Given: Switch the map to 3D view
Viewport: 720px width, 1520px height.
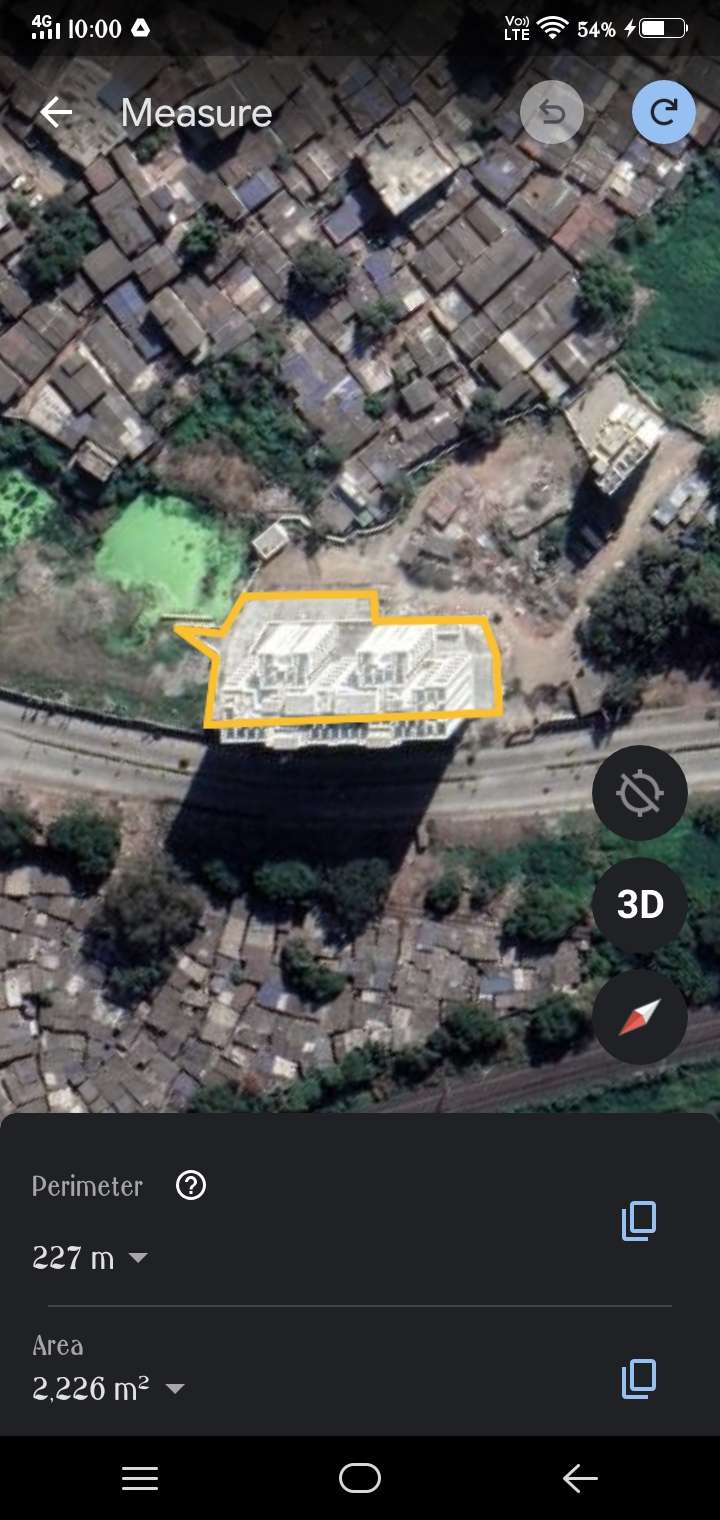Looking at the screenshot, I should pos(640,905).
